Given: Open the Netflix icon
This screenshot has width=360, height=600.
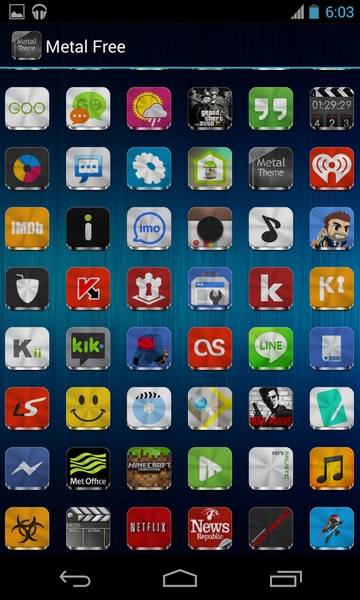Looking at the screenshot, I should (x=149, y=528).
